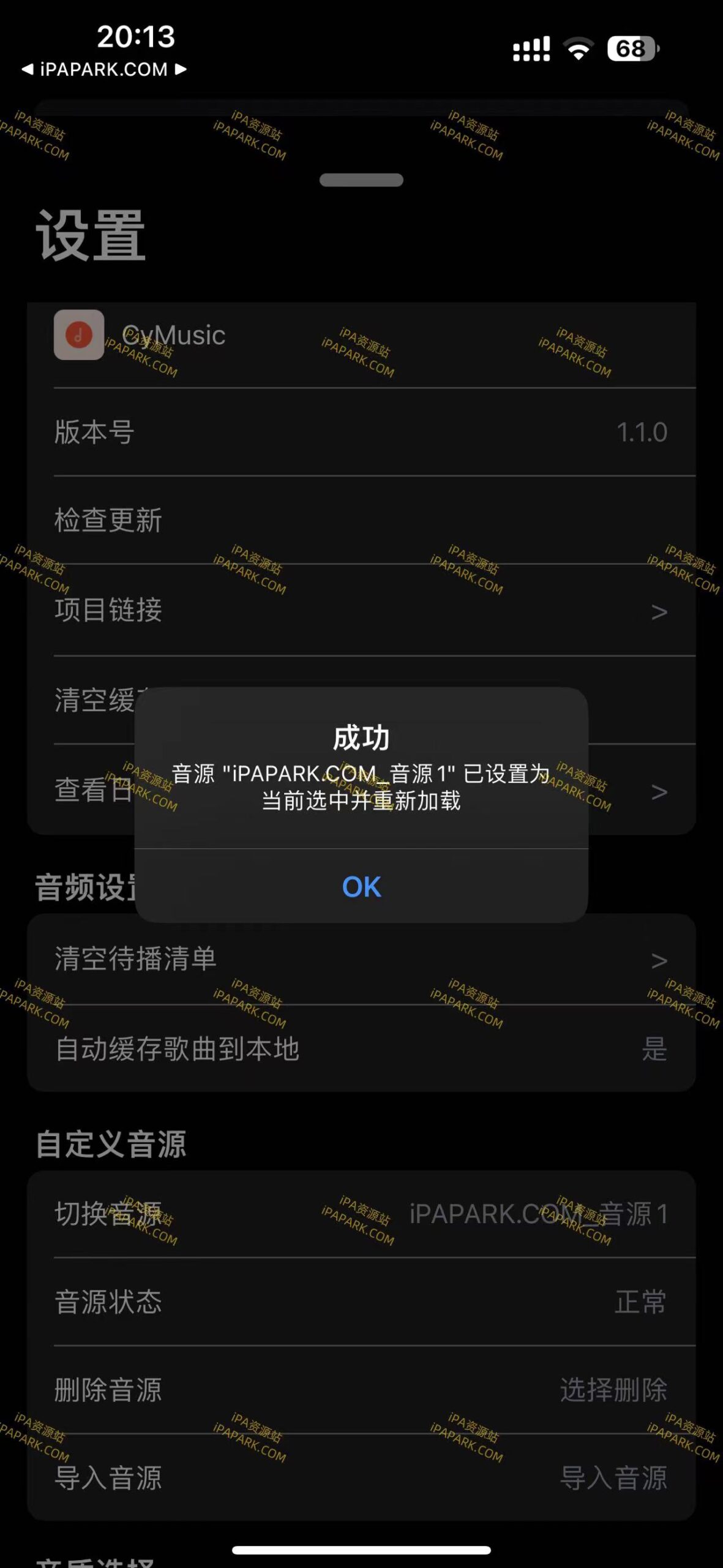Viewport: 723px width, 1568px height.
Task: Open 清空待播清单 (clear play queue)
Action: pyautogui.click(x=361, y=960)
